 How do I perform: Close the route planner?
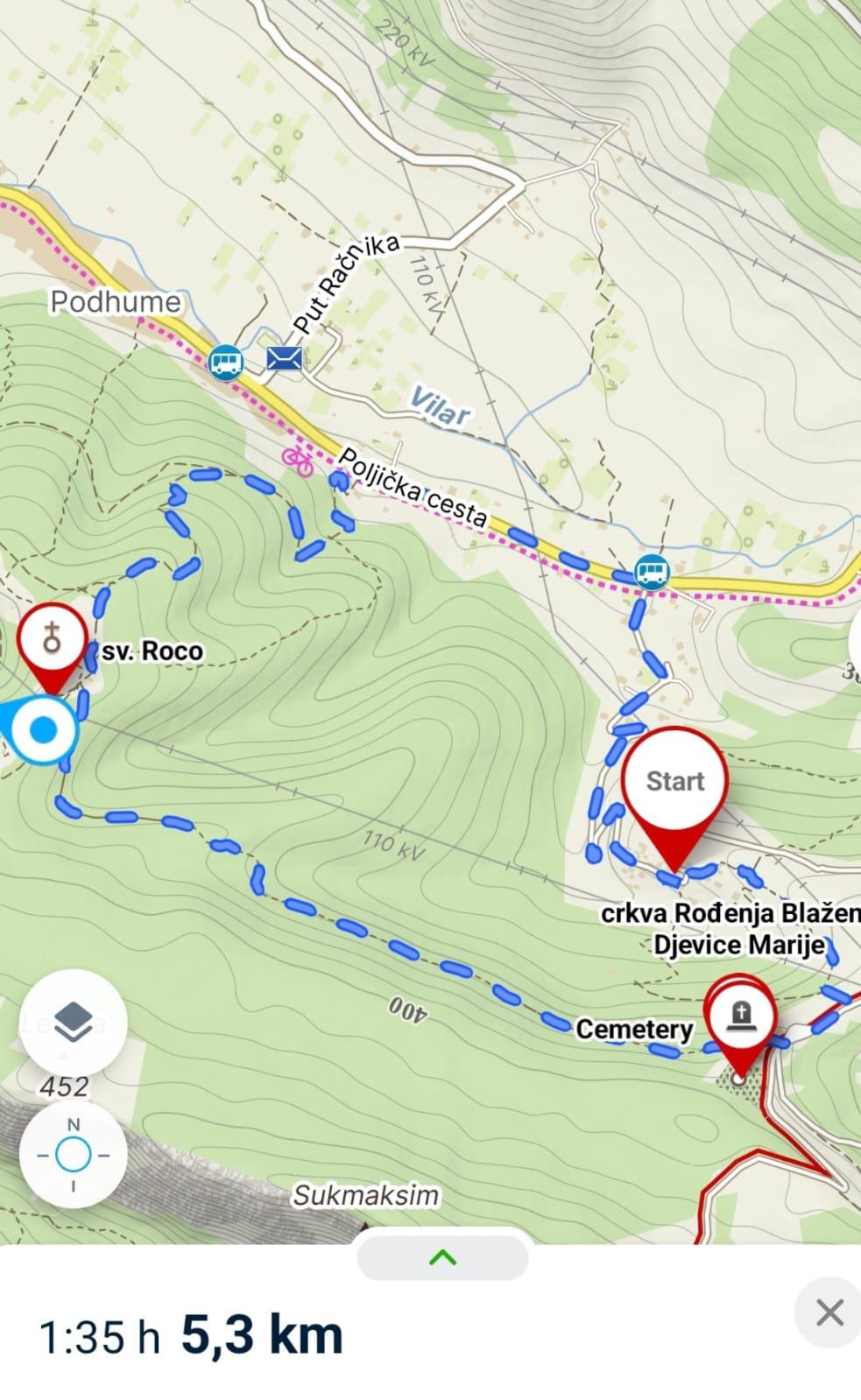829,1312
